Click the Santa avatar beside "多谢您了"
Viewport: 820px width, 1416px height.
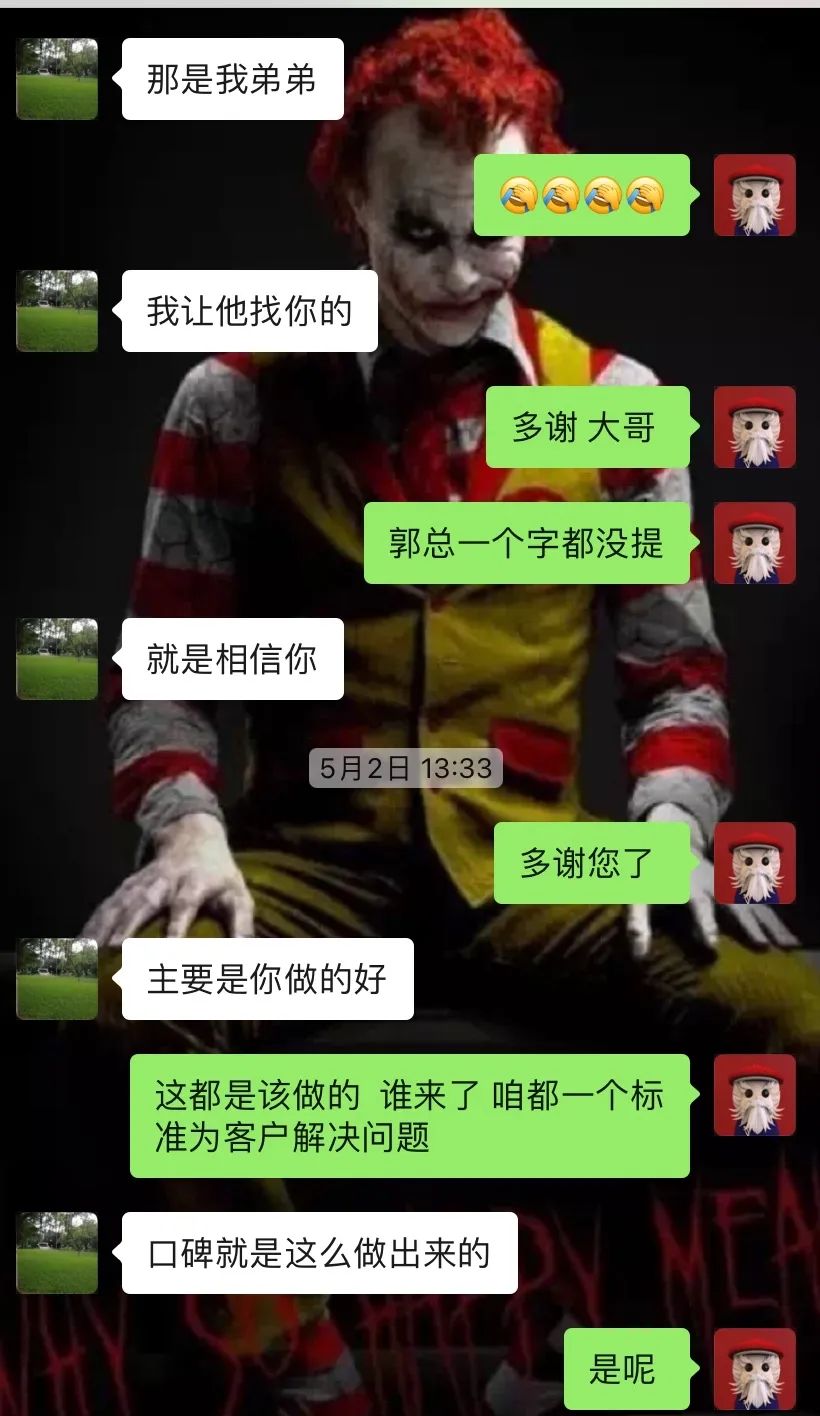click(757, 862)
